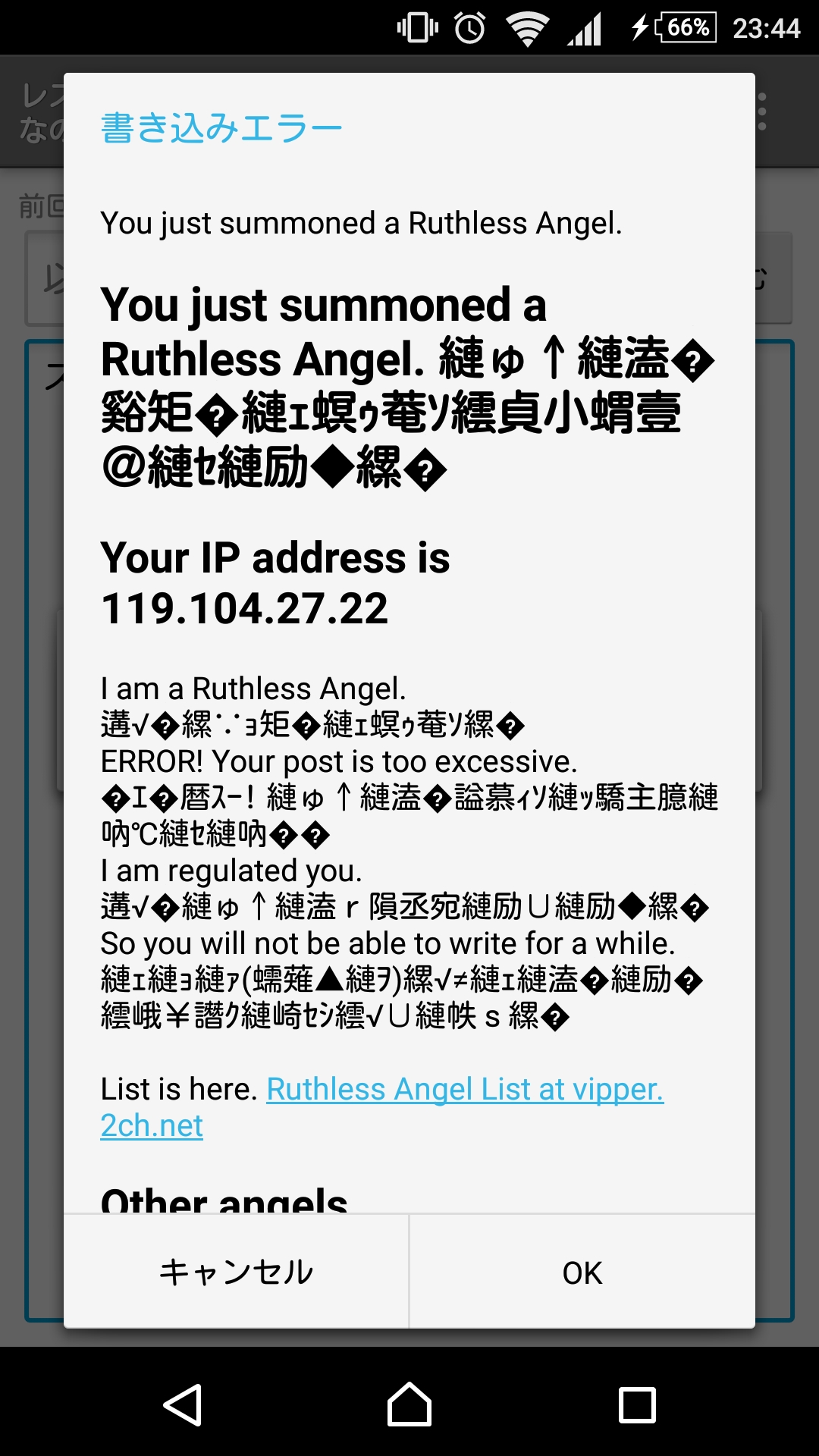
Task: Confirm the error dialog with OK
Action: pyautogui.click(x=582, y=1272)
